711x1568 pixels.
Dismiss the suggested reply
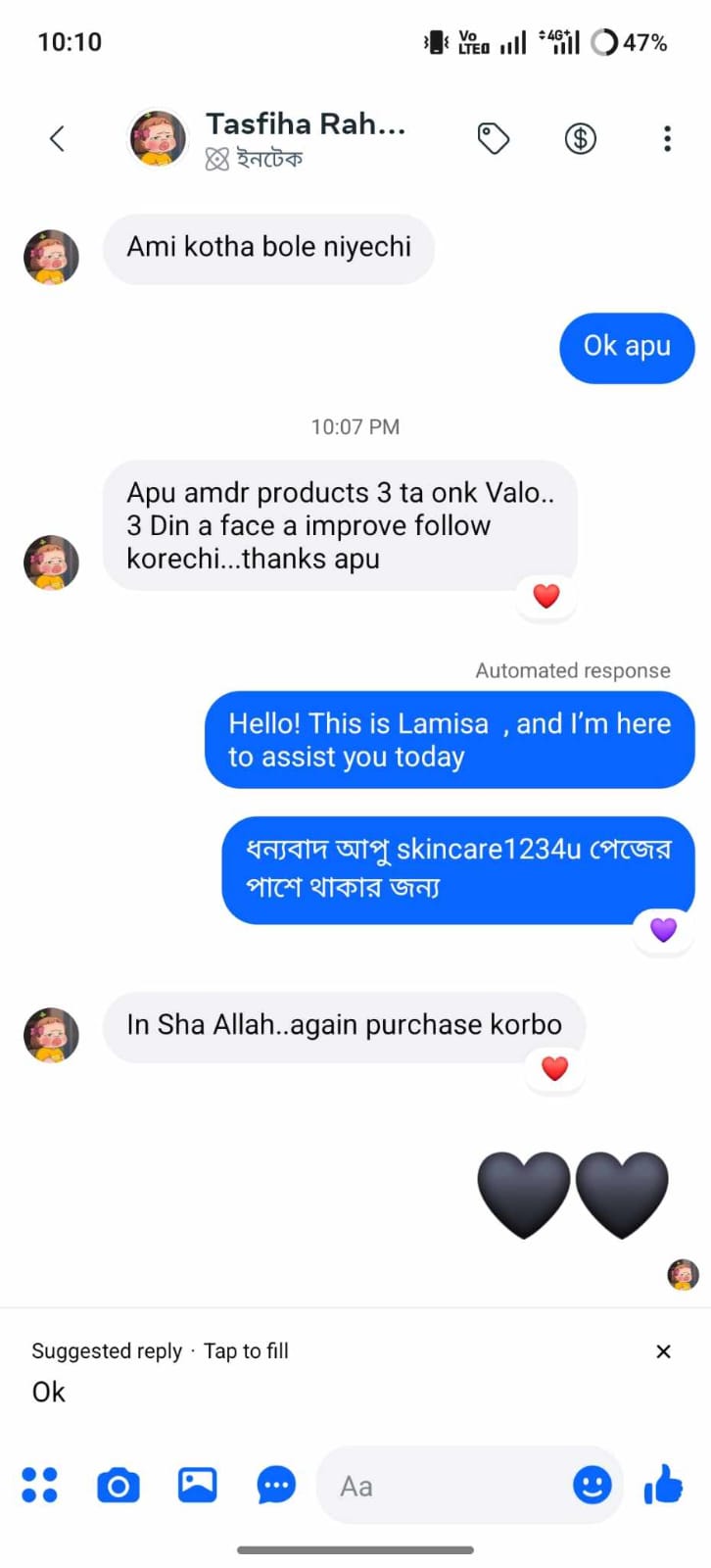tap(663, 1351)
